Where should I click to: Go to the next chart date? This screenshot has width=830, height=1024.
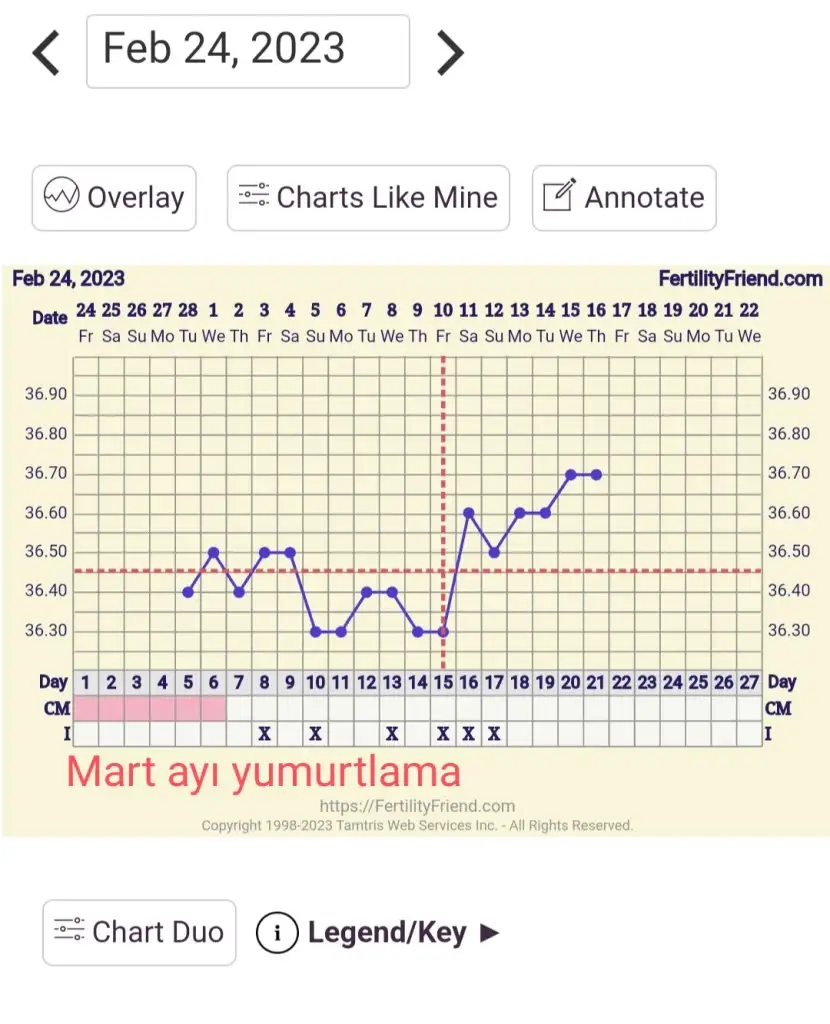pyautogui.click(x=451, y=52)
